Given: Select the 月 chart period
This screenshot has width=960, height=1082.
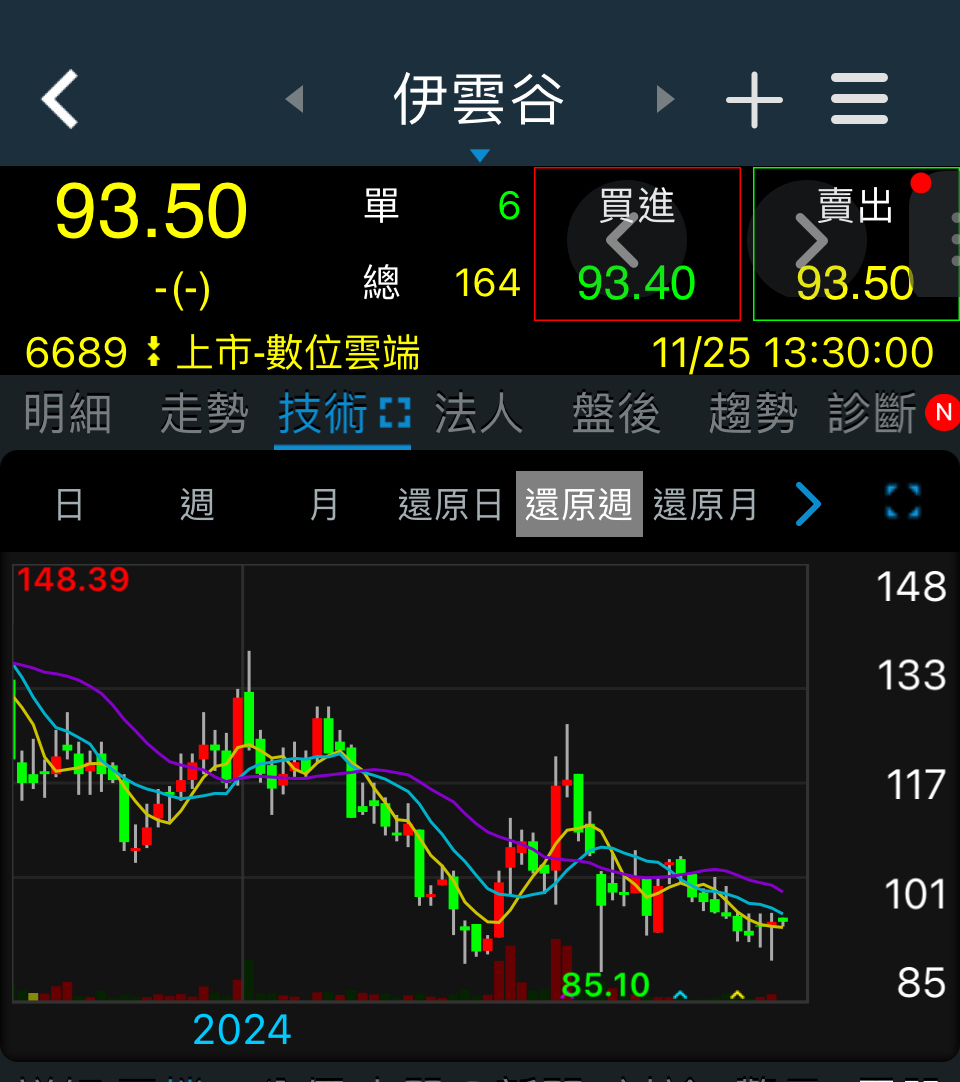Looking at the screenshot, I should click(324, 505).
